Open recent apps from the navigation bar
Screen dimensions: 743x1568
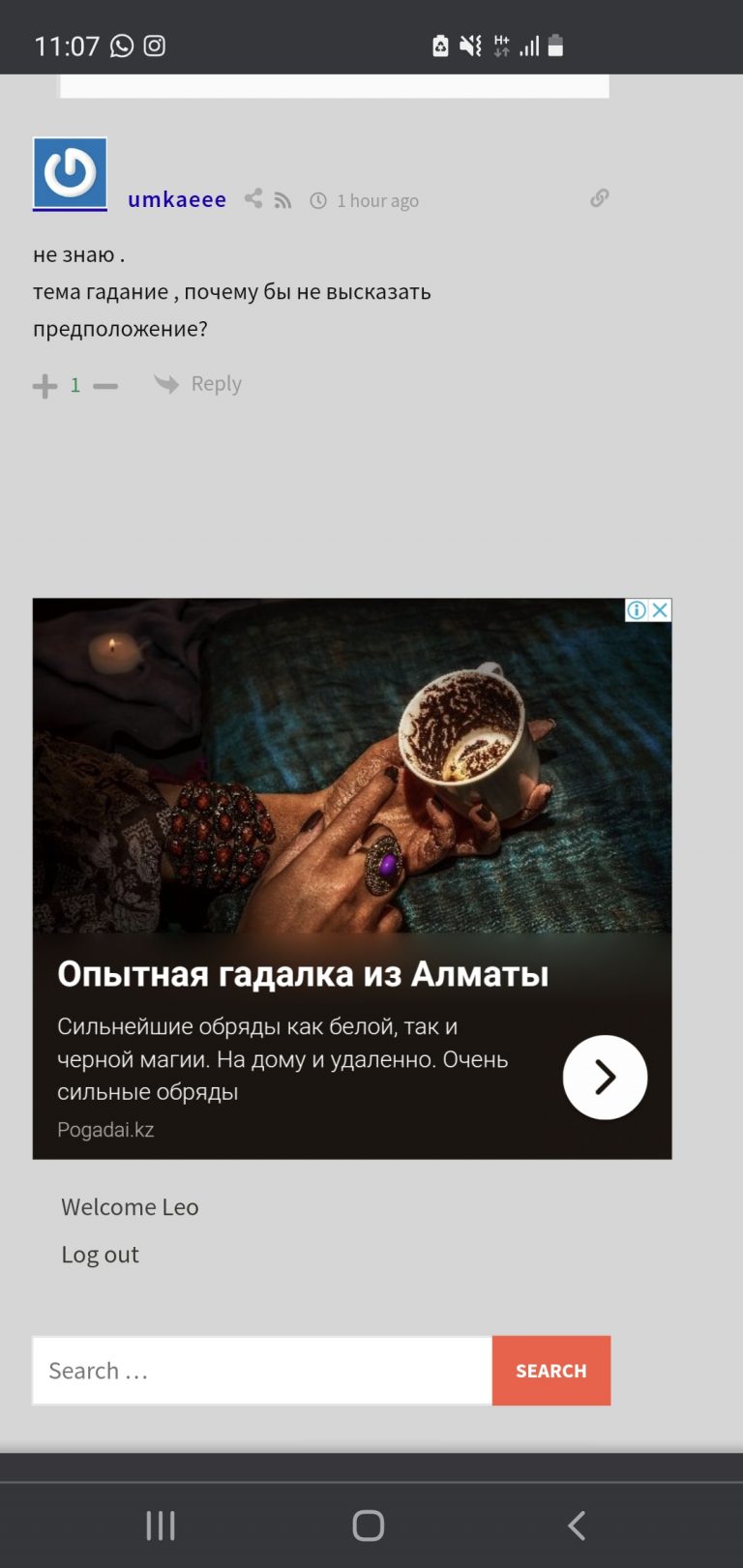pos(161,1525)
